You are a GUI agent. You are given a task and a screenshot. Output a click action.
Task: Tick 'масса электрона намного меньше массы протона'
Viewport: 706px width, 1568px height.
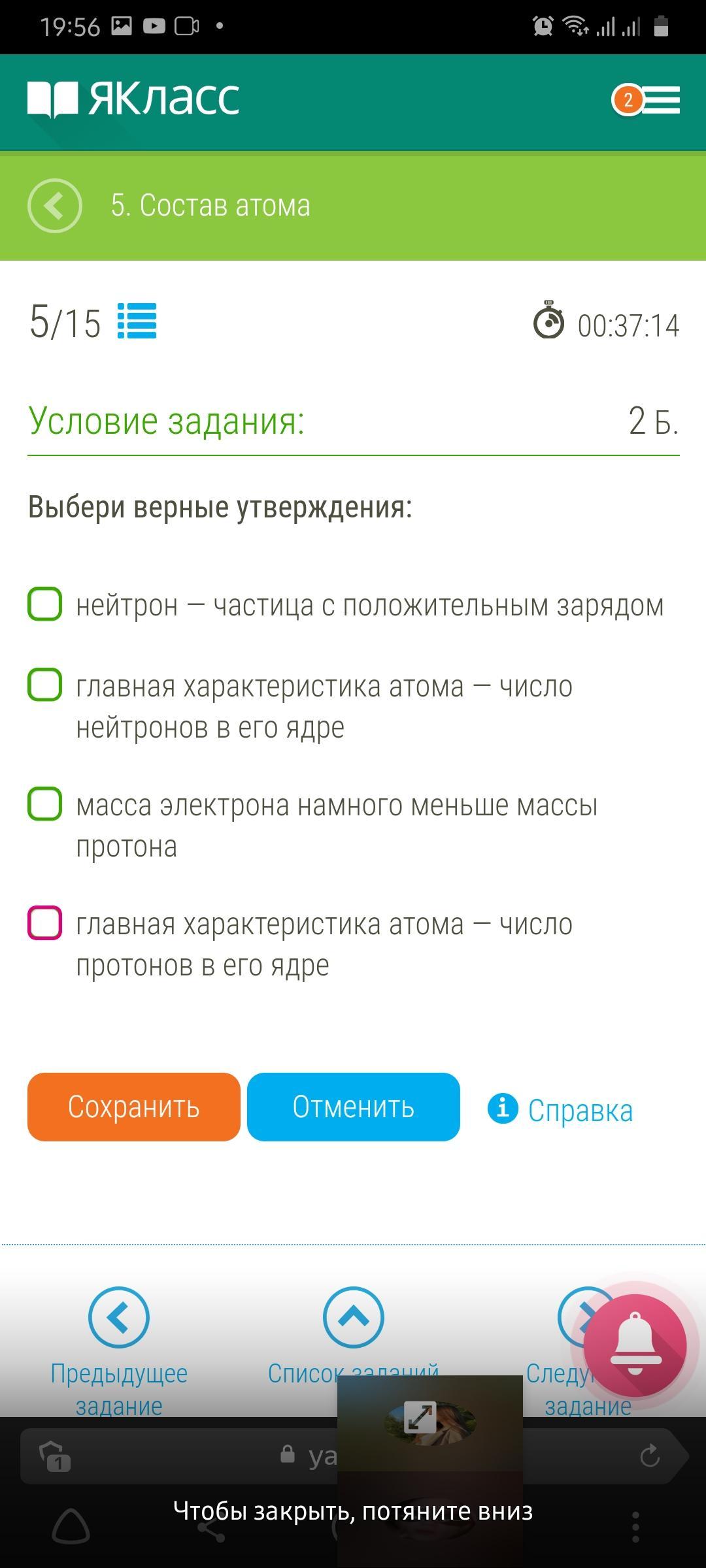tap(45, 804)
